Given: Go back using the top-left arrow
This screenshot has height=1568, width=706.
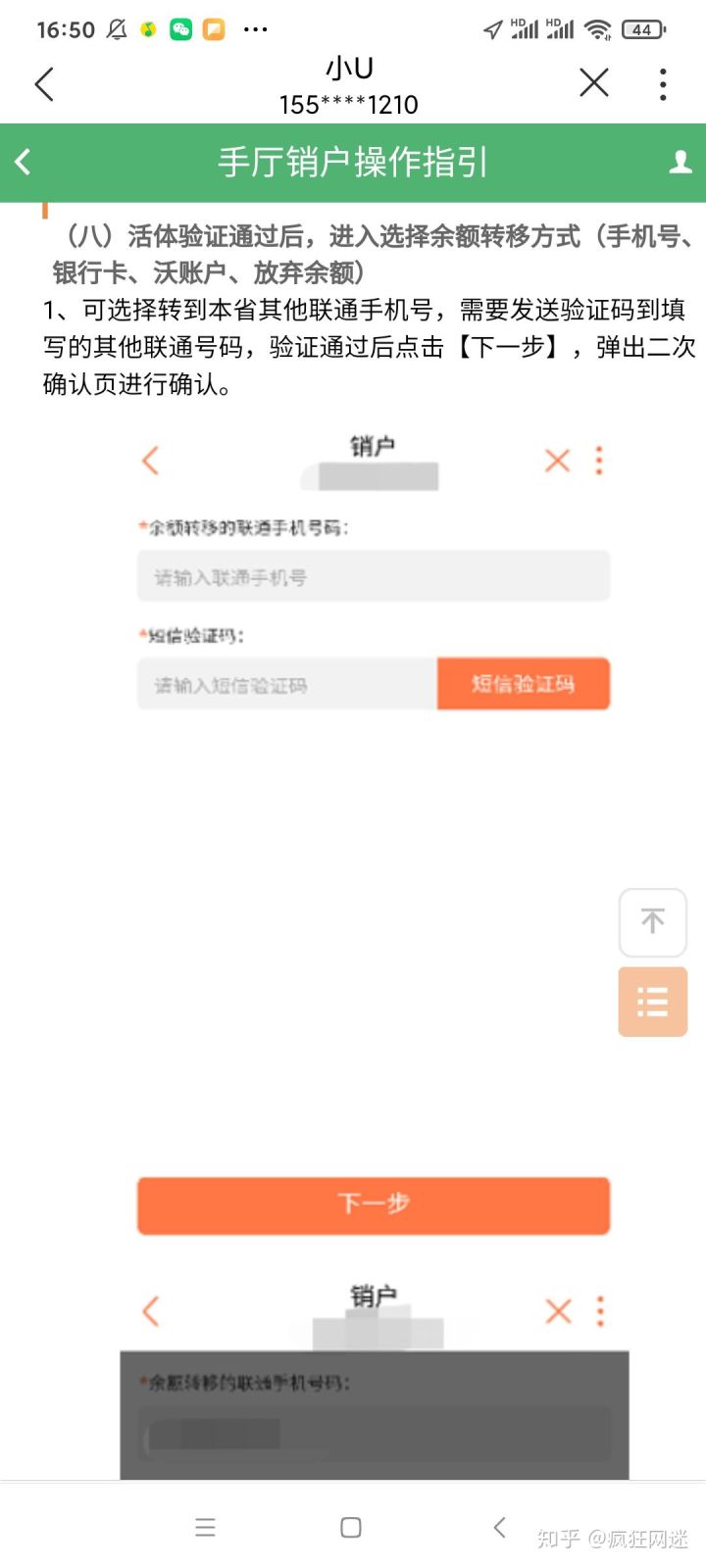Looking at the screenshot, I should click(44, 84).
